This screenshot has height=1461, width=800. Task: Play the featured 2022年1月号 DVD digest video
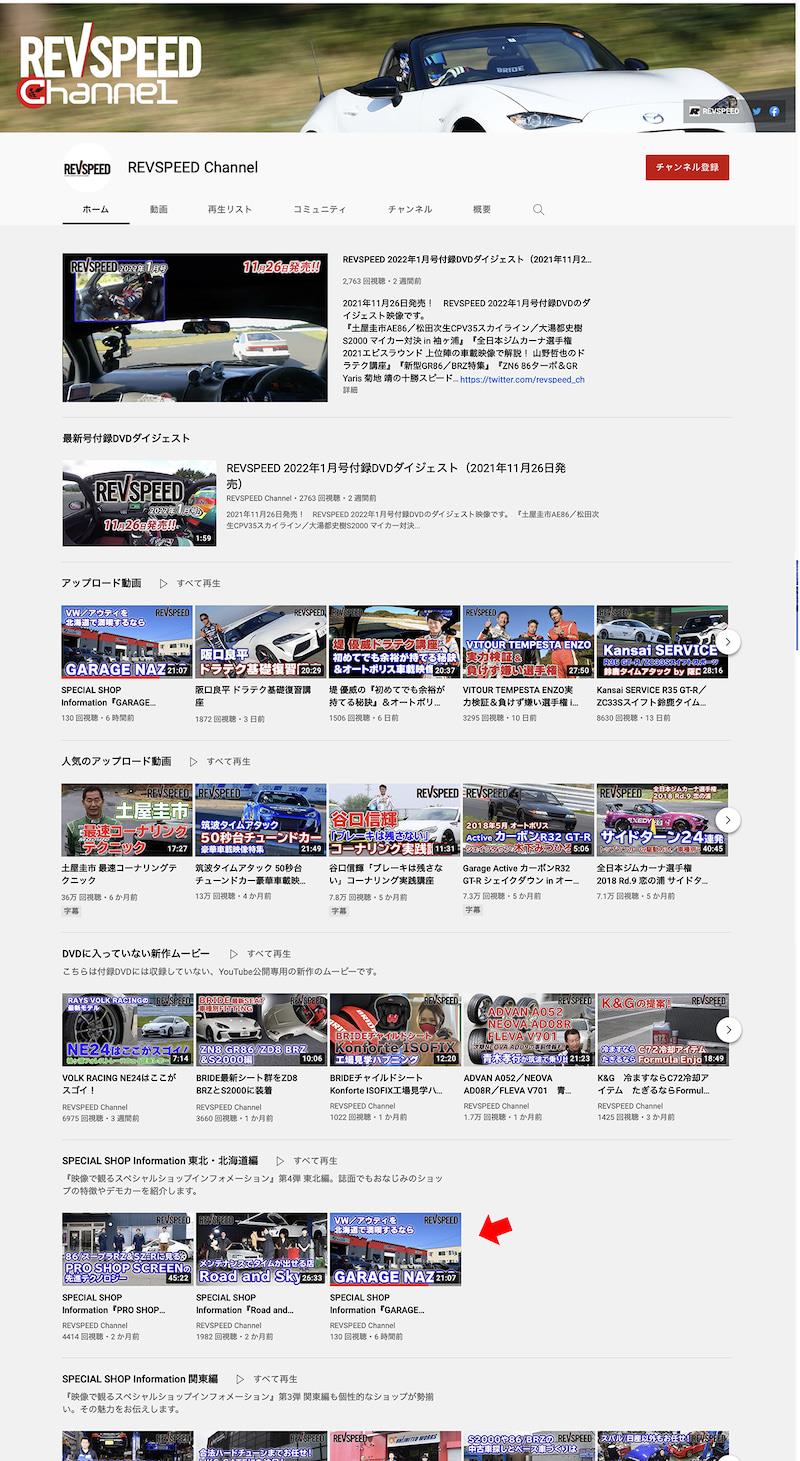coord(195,328)
